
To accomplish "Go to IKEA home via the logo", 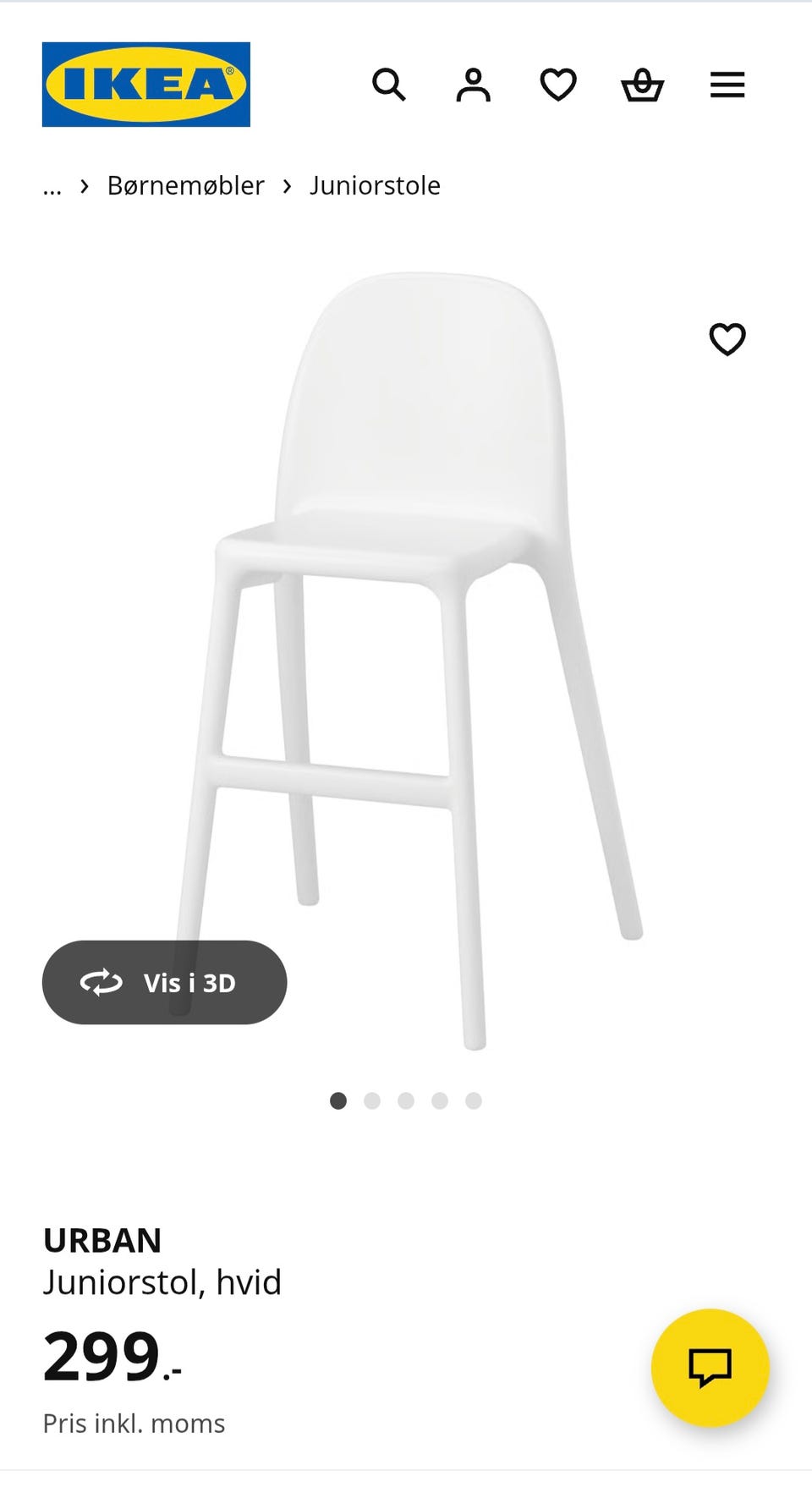I will (x=146, y=85).
